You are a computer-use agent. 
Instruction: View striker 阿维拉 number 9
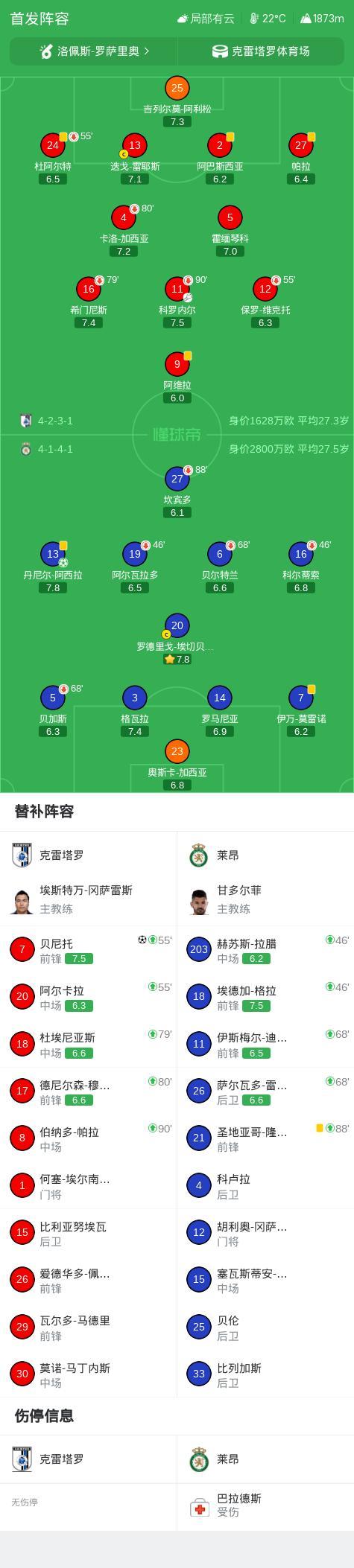177,377
